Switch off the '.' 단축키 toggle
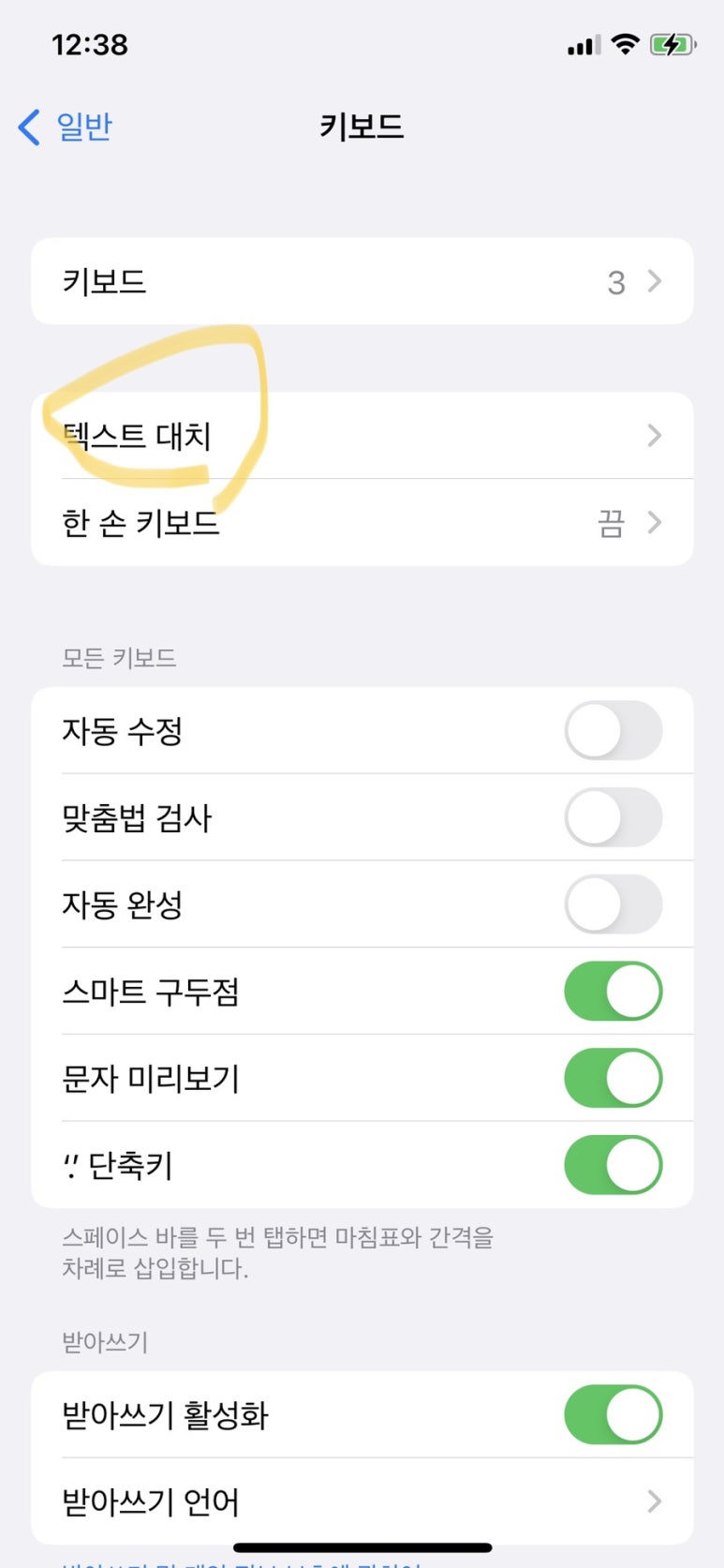This screenshot has width=724, height=1568. click(613, 1165)
